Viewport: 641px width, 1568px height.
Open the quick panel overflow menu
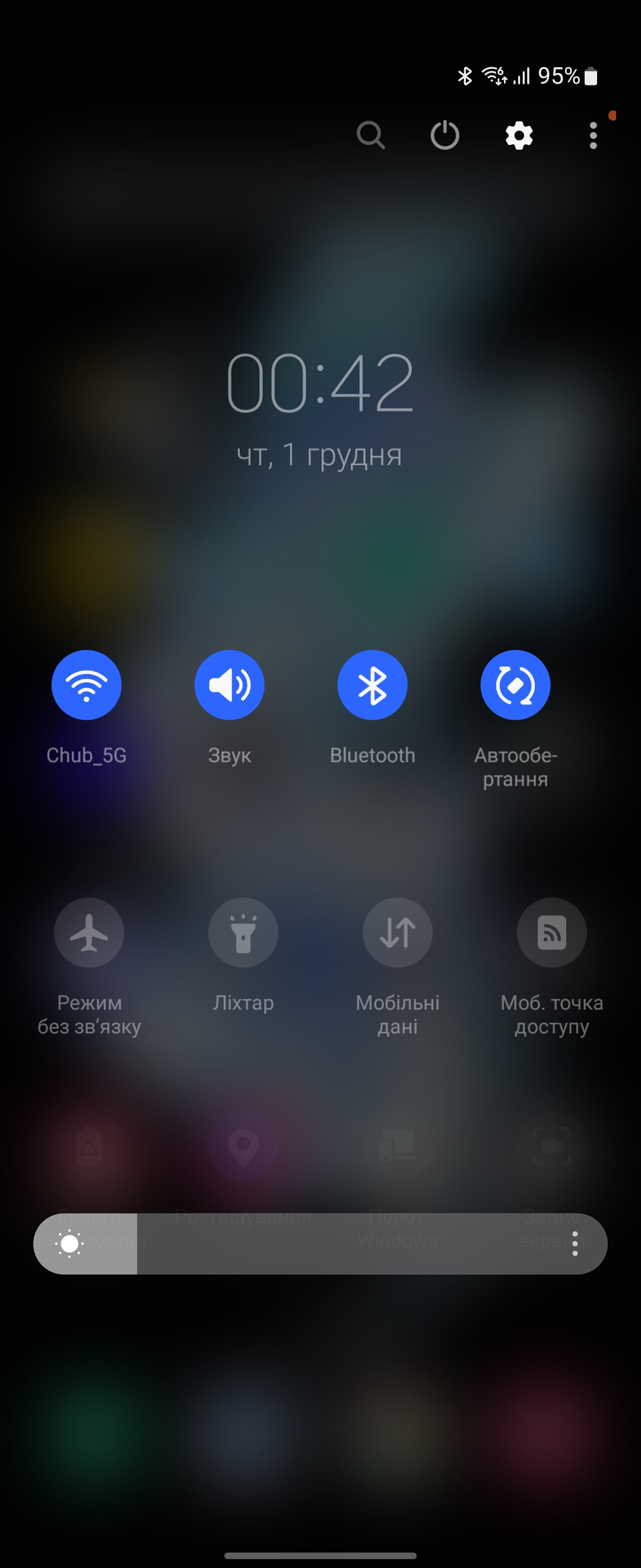tap(593, 135)
